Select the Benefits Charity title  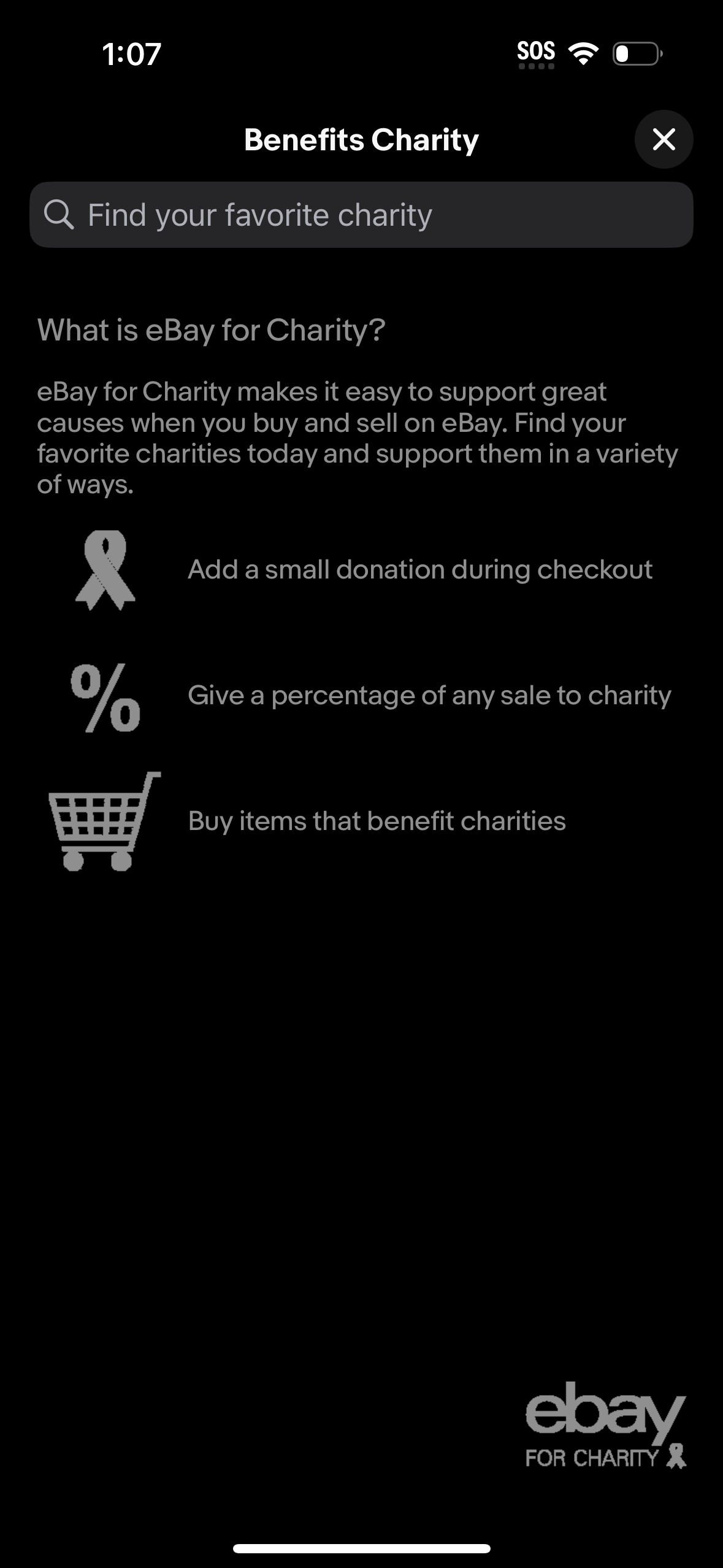[x=361, y=139]
